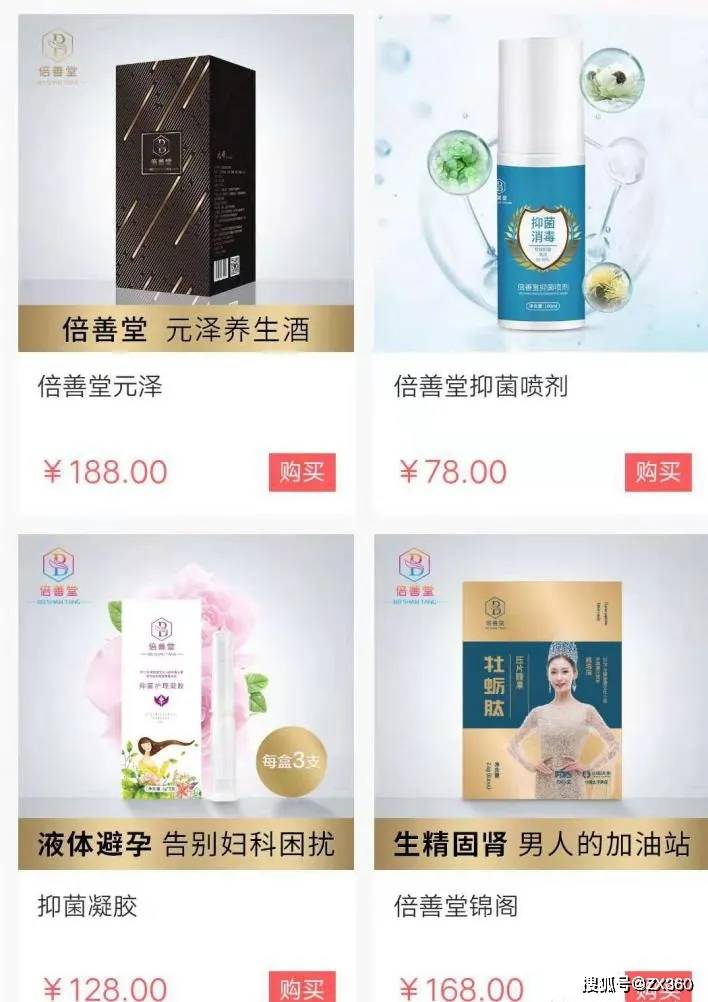Buy 倍善堂抑菌喷剂 for ¥78.00
Image resolution: width=708 pixels, height=1002 pixels.
658,472
